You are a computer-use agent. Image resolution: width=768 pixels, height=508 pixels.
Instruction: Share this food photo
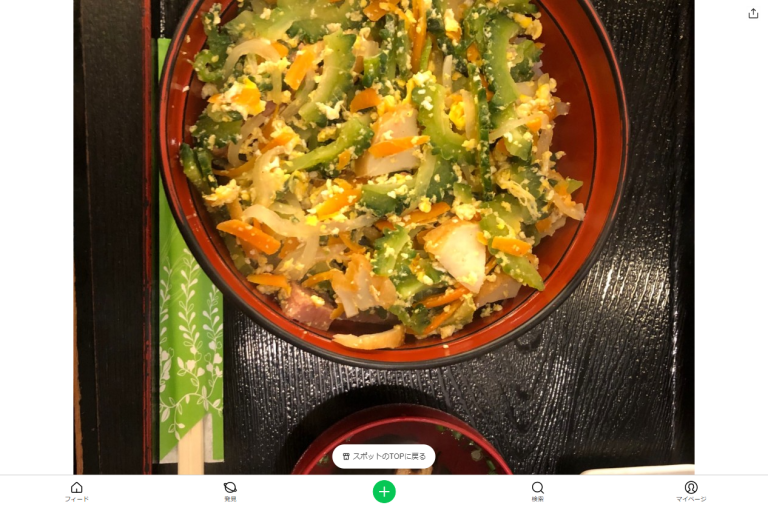click(753, 13)
